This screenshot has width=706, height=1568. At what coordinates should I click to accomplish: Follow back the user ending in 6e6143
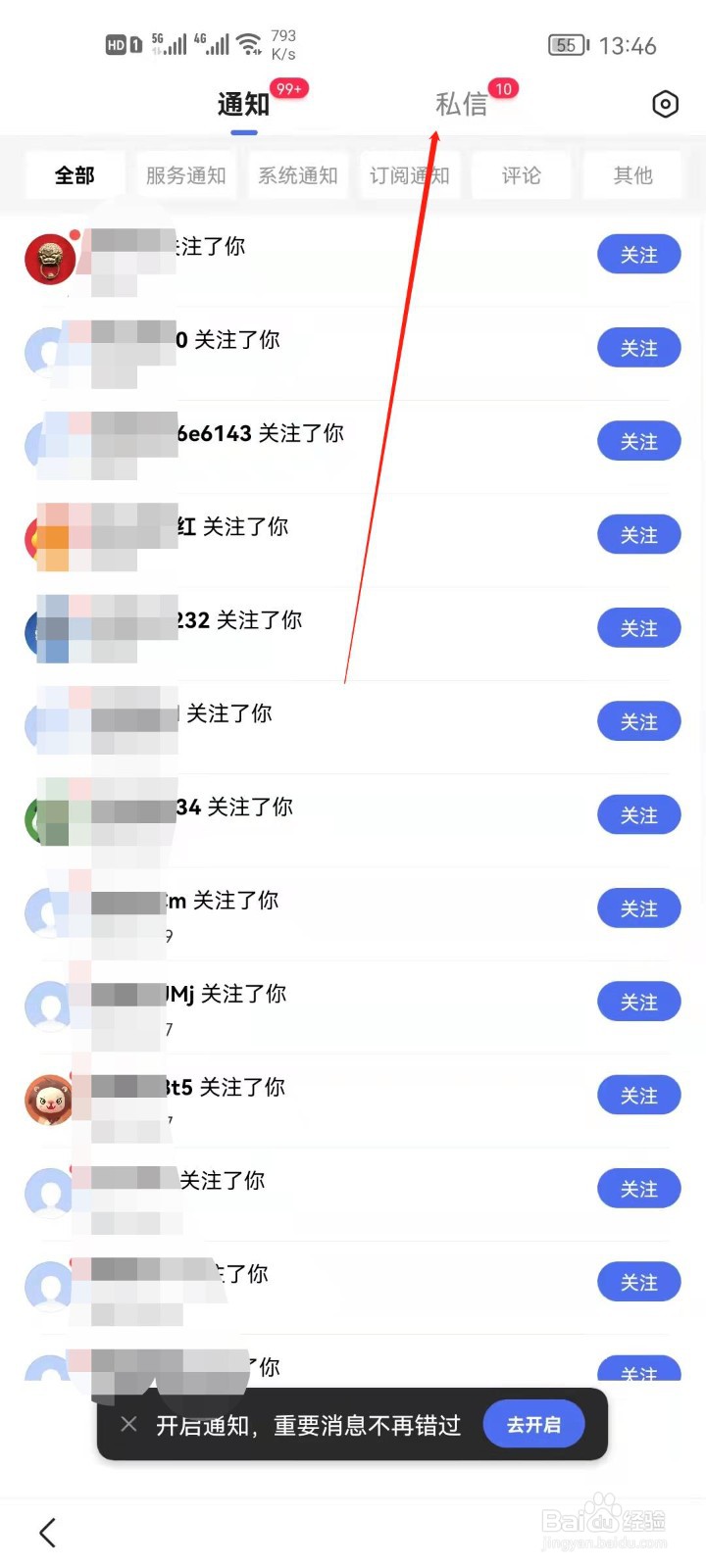(638, 441)
